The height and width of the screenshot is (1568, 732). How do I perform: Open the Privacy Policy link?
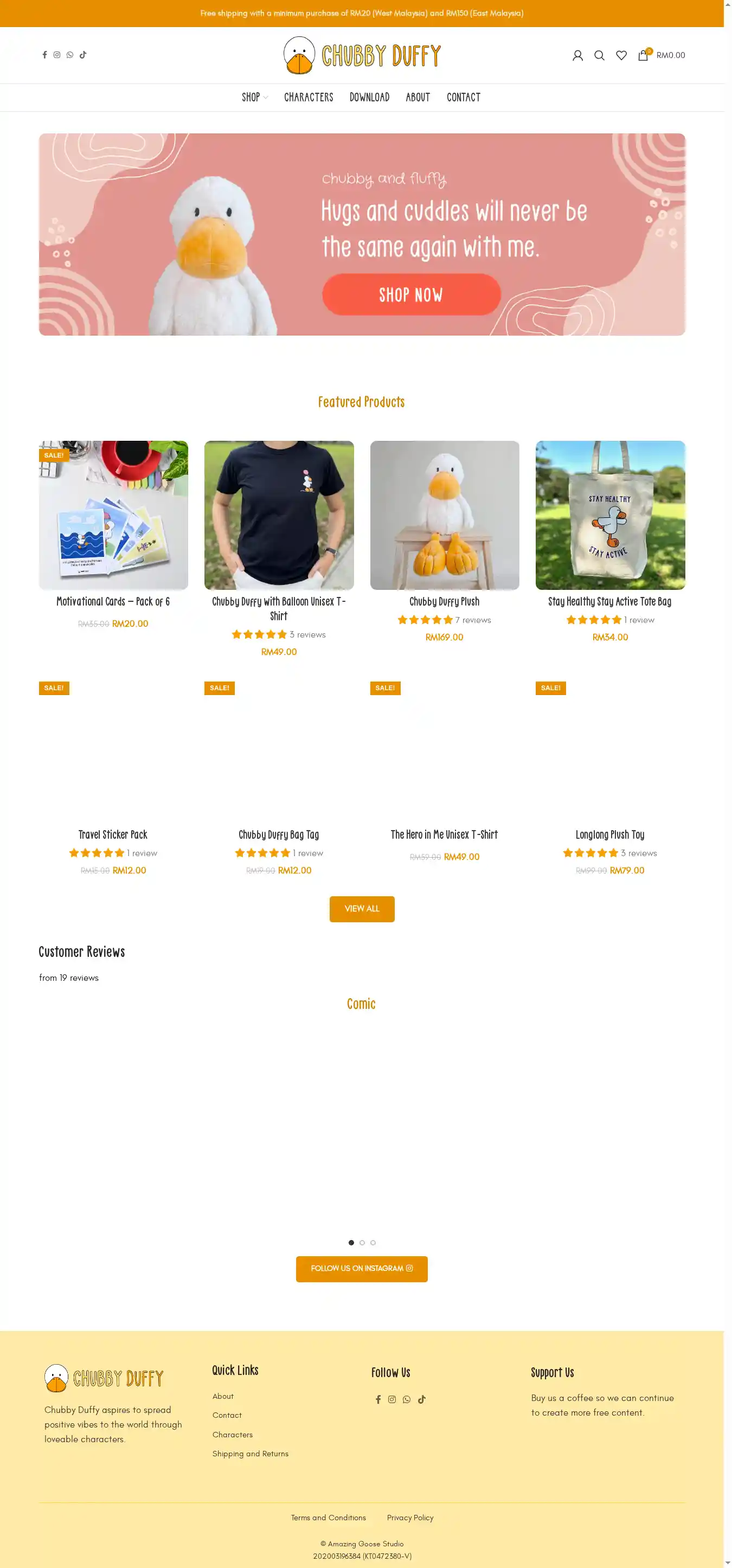(410, 1518)
